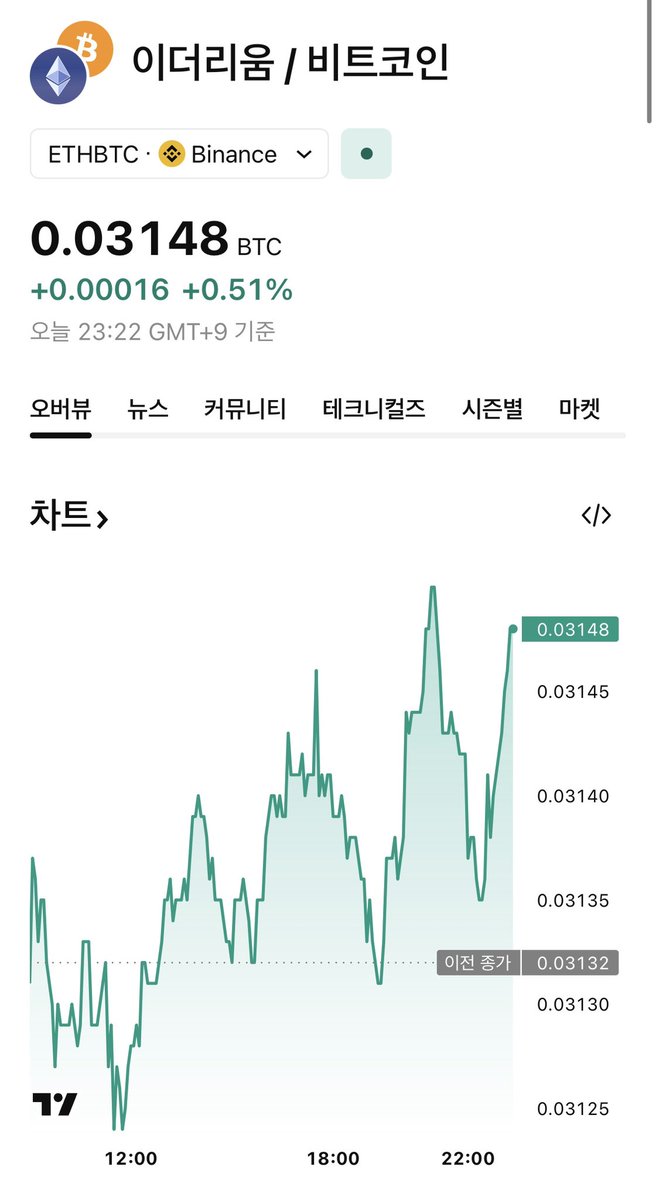
Task: Open the 테크니컬즈 tab
Action: 374,408
